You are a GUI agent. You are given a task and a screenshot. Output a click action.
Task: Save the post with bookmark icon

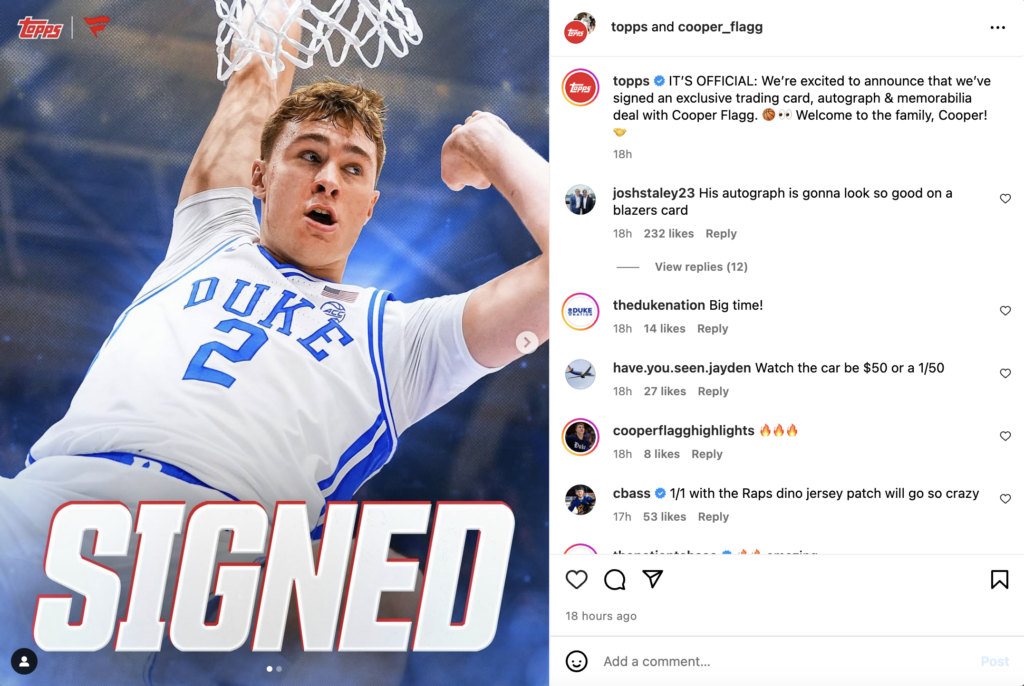pos(998,579)
